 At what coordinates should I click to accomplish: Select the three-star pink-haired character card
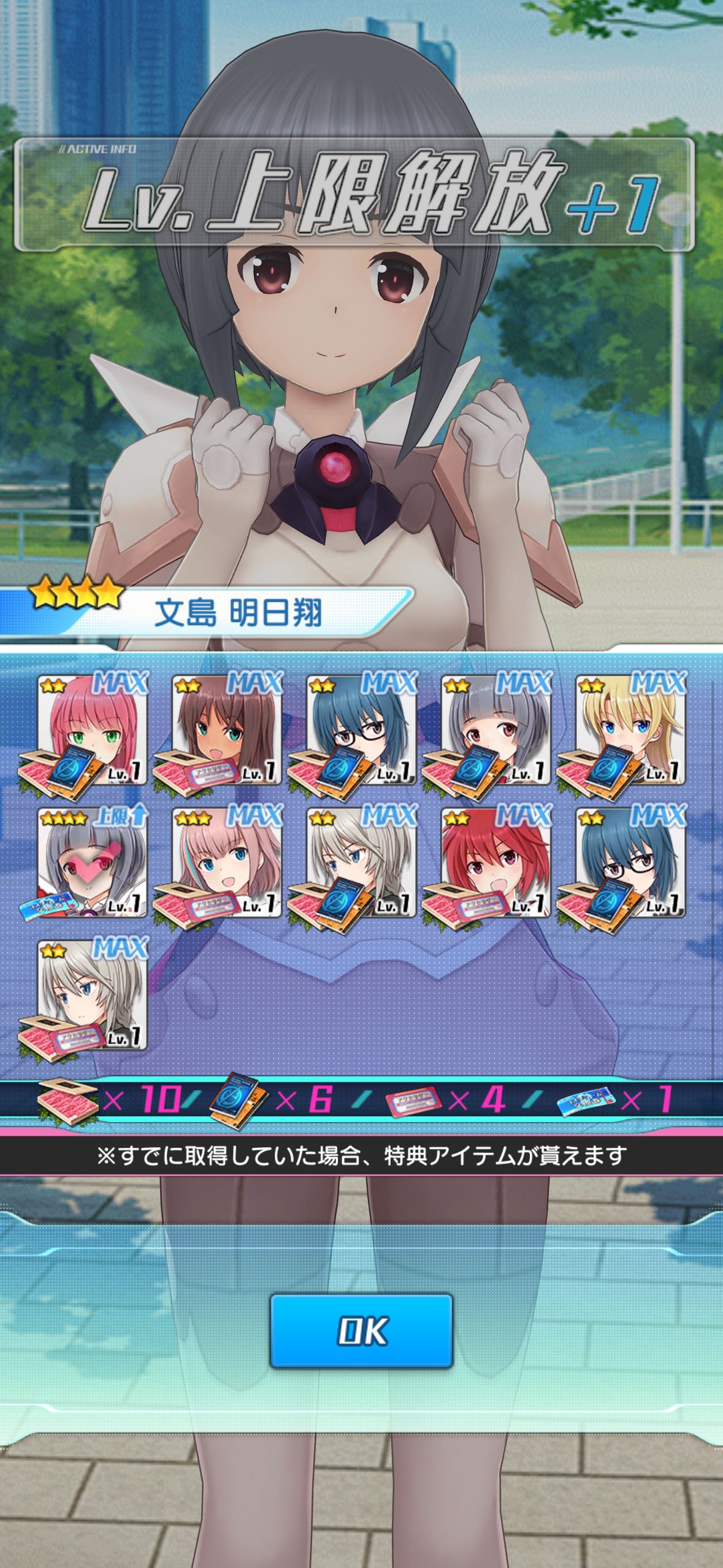tap(226, 862)
